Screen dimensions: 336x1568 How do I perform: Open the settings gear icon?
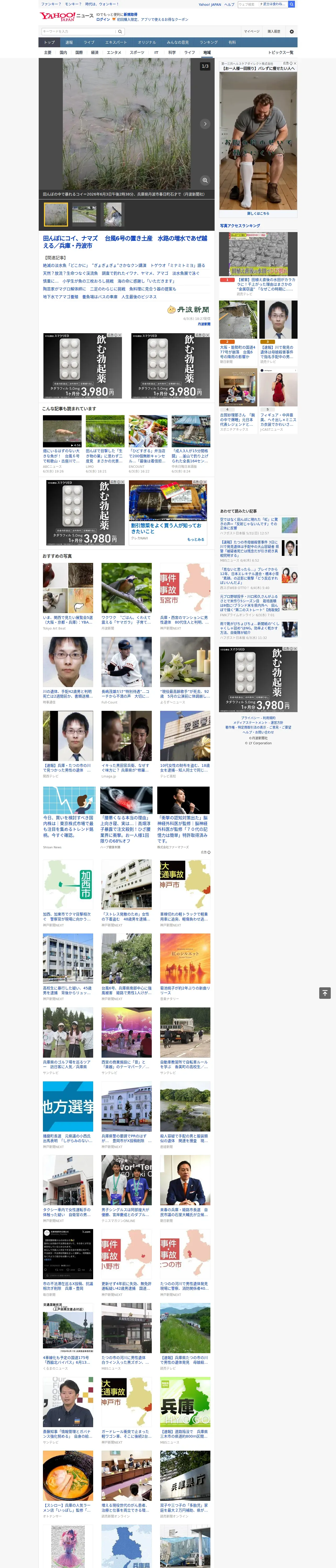(x=292, y=32)
